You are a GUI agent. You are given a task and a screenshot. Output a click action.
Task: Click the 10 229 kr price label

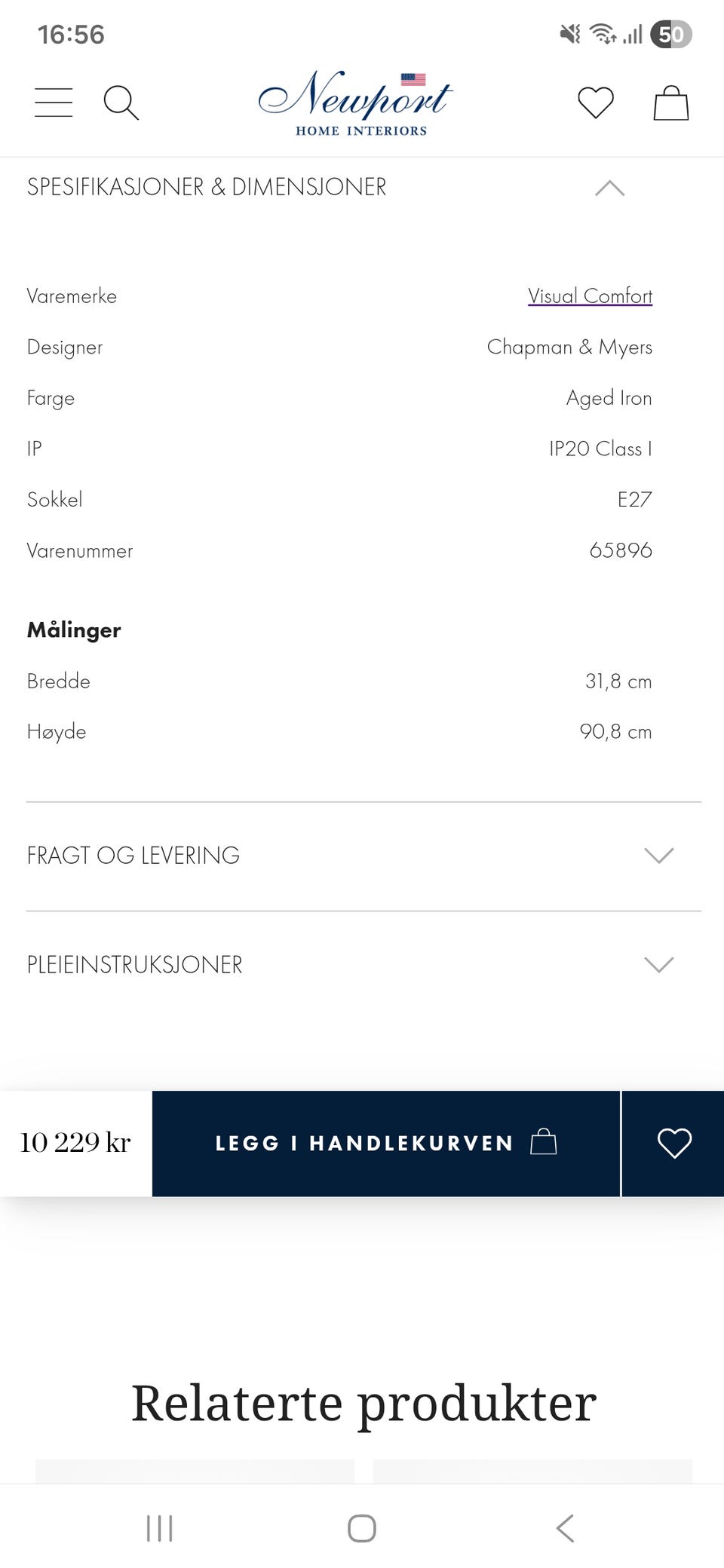click(x=75, y=1142)
